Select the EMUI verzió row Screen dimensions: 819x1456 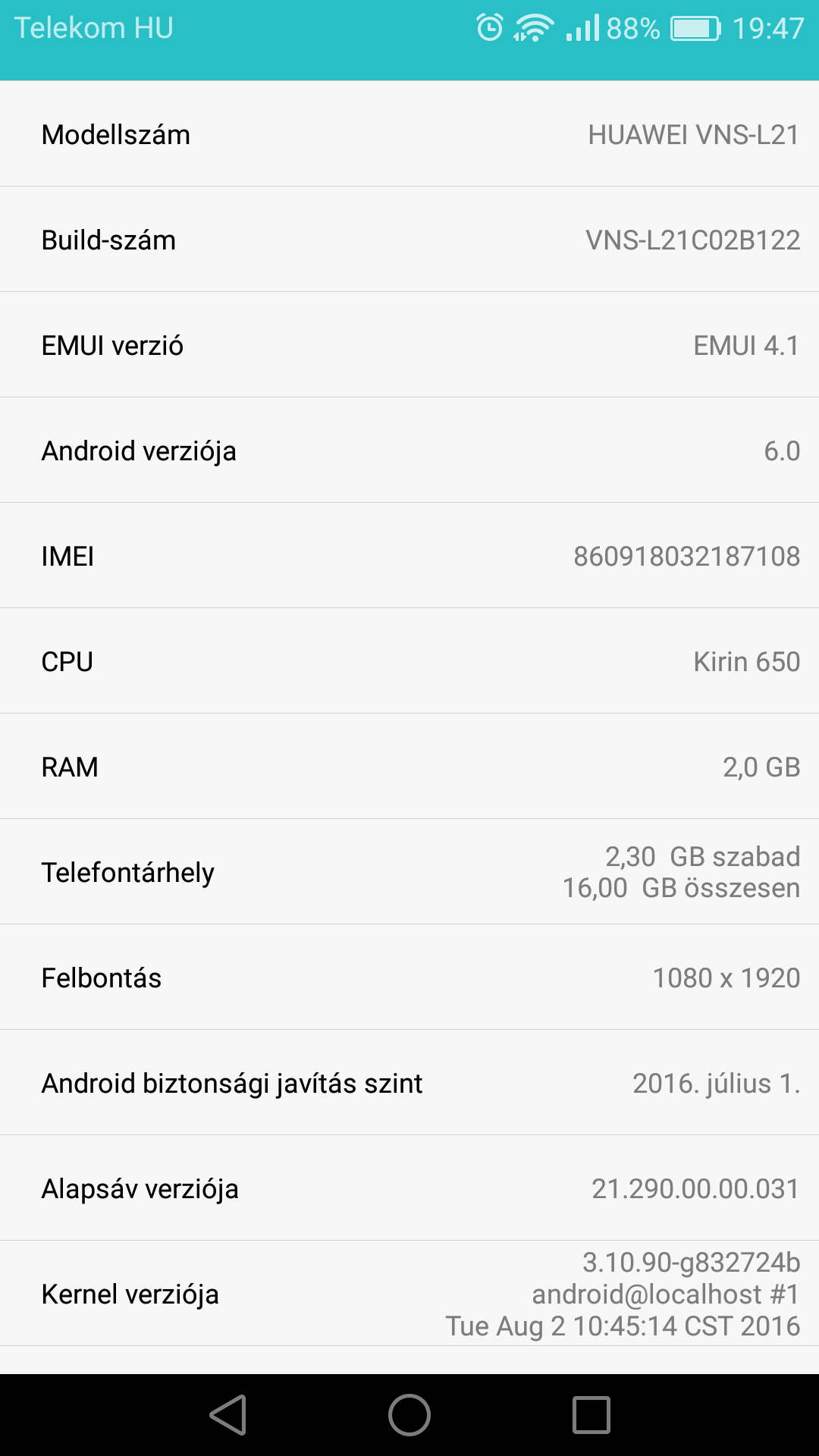[x=409, y=345]
